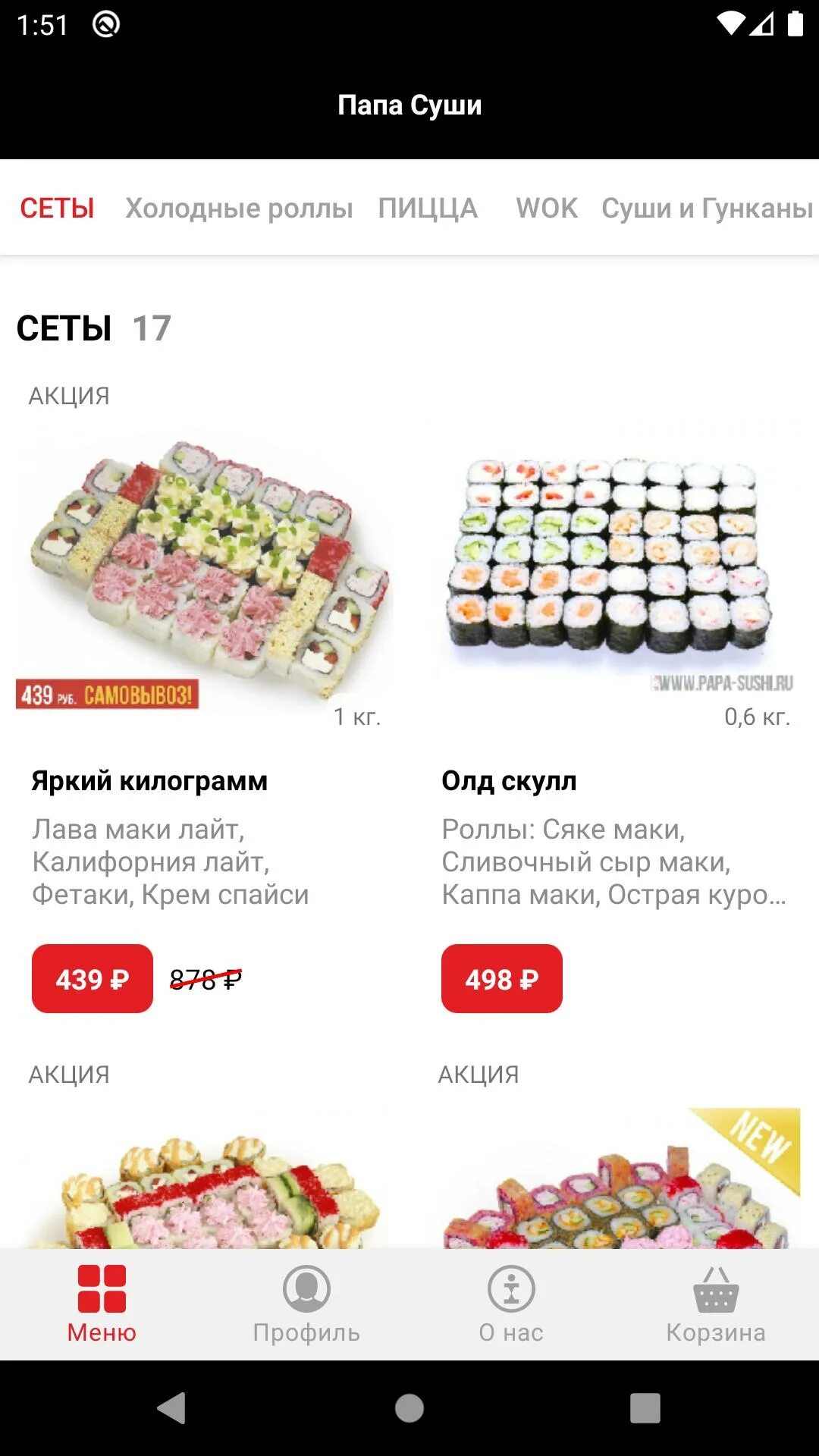Viewport: 819px width, 1456px height.
Task: Switch to the Холодные роллы category
Action: pos(239,208)
